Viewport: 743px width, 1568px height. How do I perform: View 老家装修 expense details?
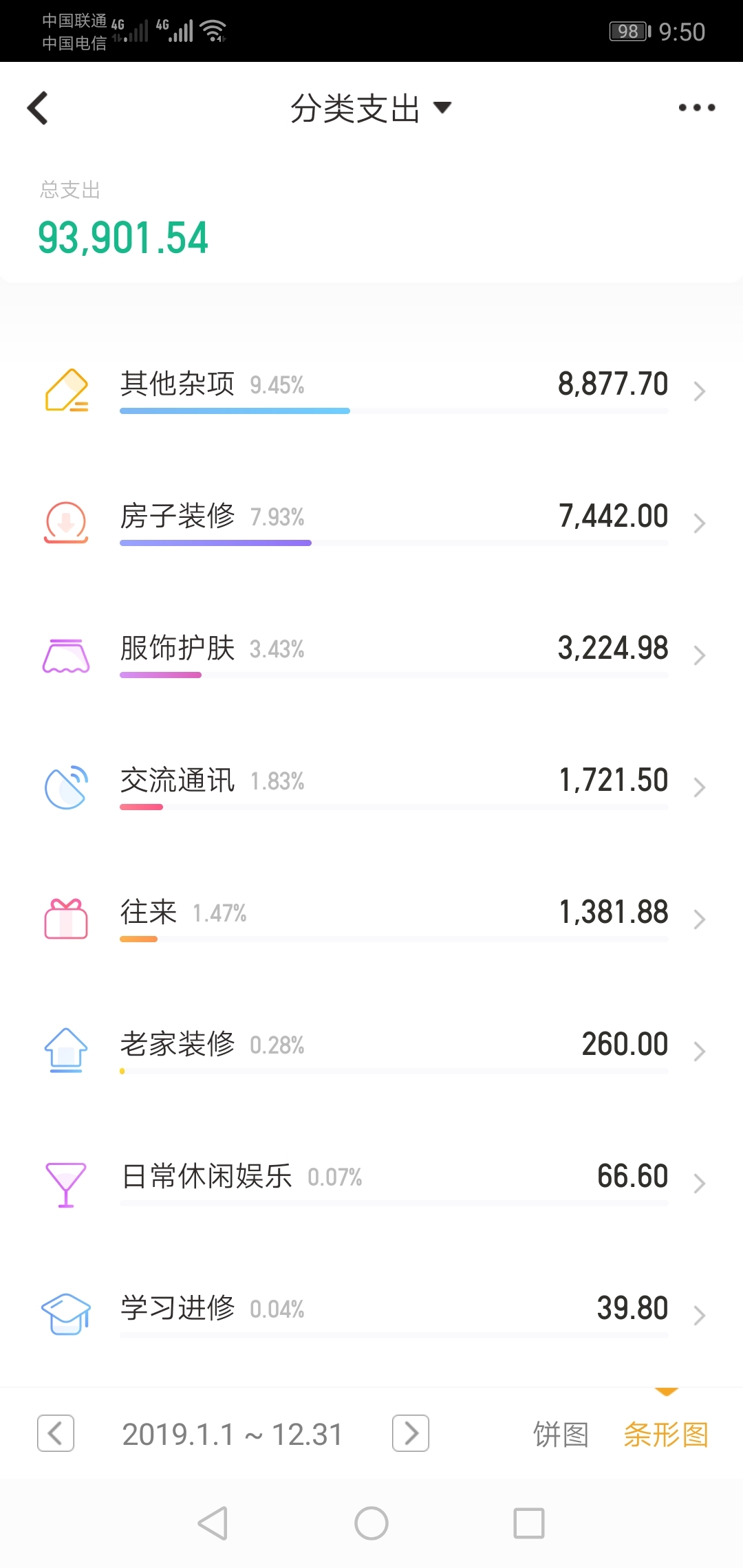(371, 1050)
